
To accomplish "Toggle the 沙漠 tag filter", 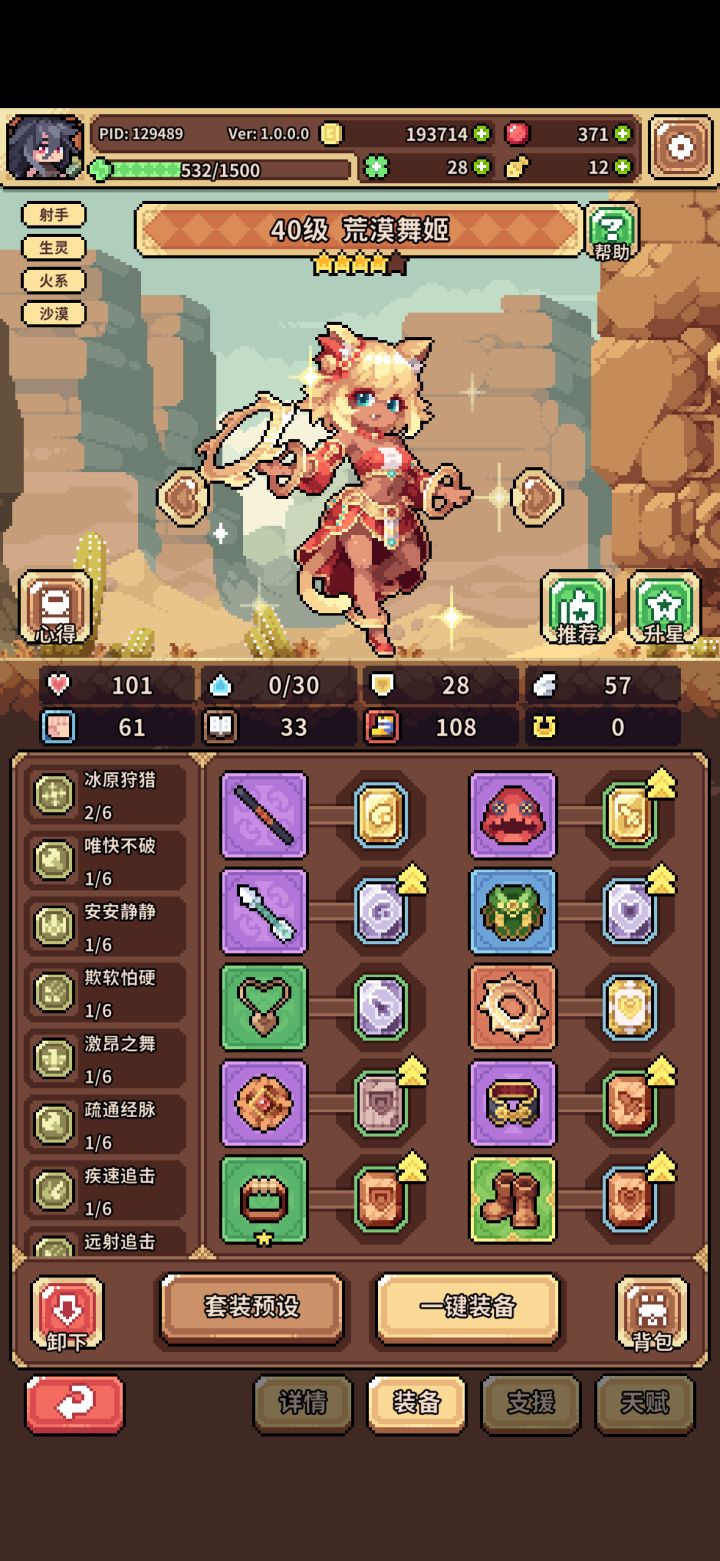I will (53, 313).
